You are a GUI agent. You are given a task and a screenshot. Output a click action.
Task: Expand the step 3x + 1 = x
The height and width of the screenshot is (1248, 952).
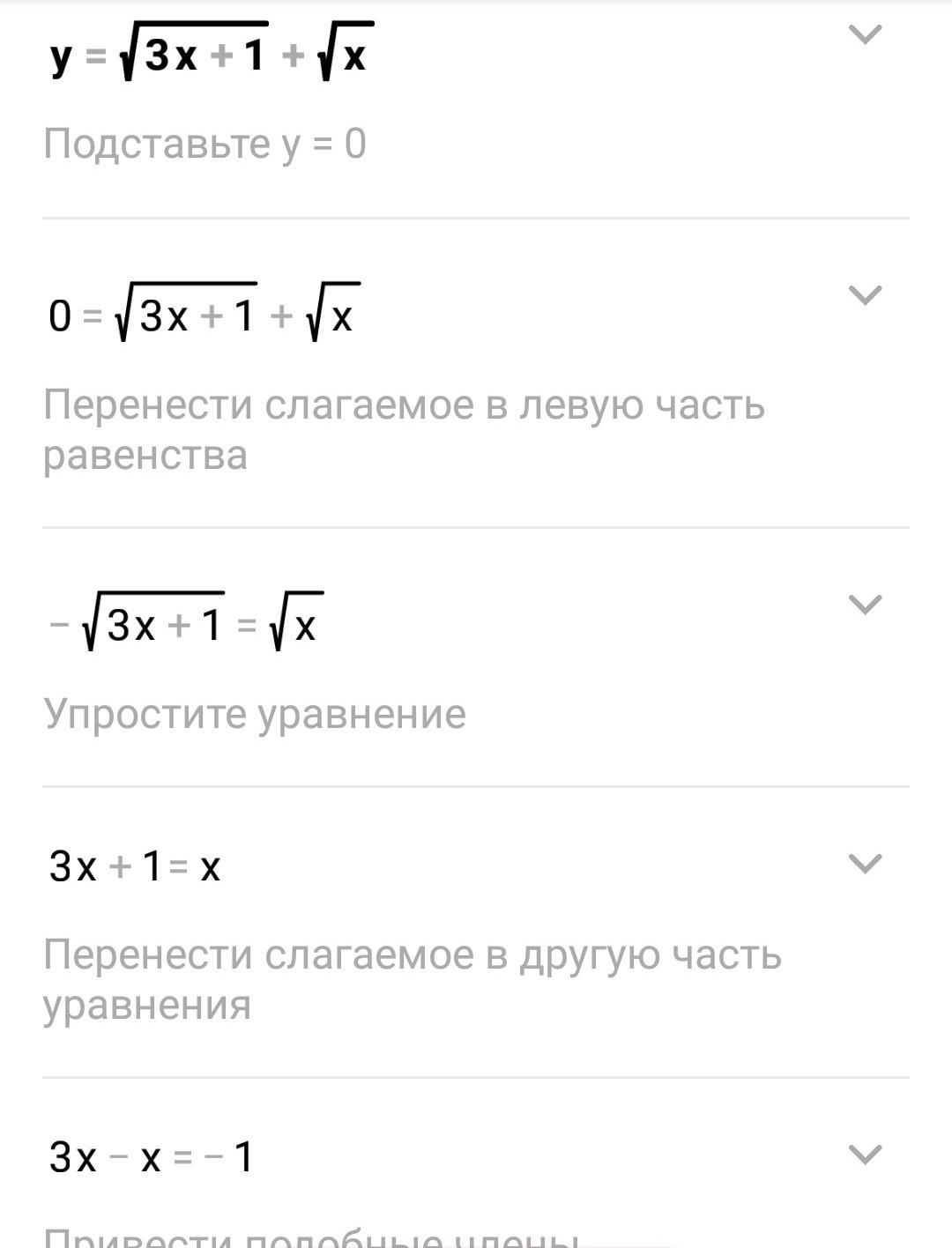tap(864, 864)
